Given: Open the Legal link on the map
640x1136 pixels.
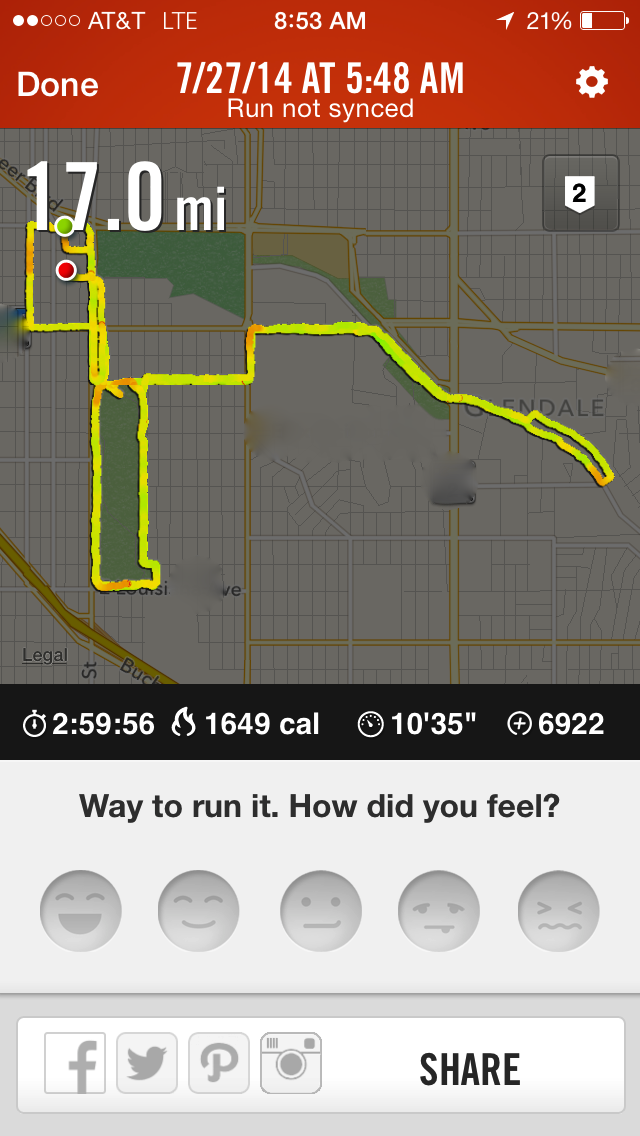Looking at the screenshot, I should (x=45, y=656).
